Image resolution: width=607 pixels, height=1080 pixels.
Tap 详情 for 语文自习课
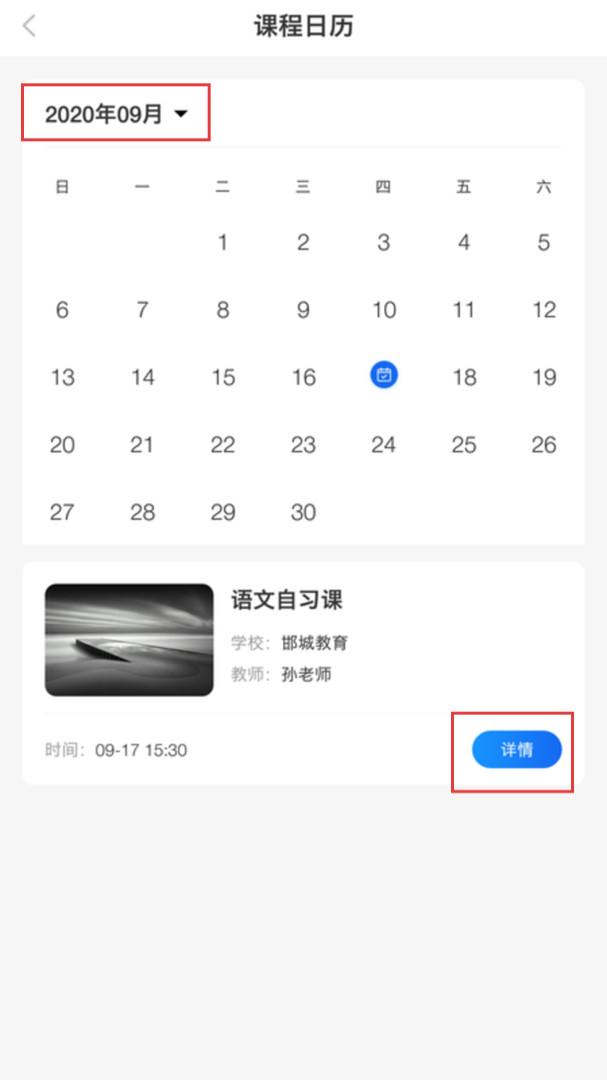517,749
